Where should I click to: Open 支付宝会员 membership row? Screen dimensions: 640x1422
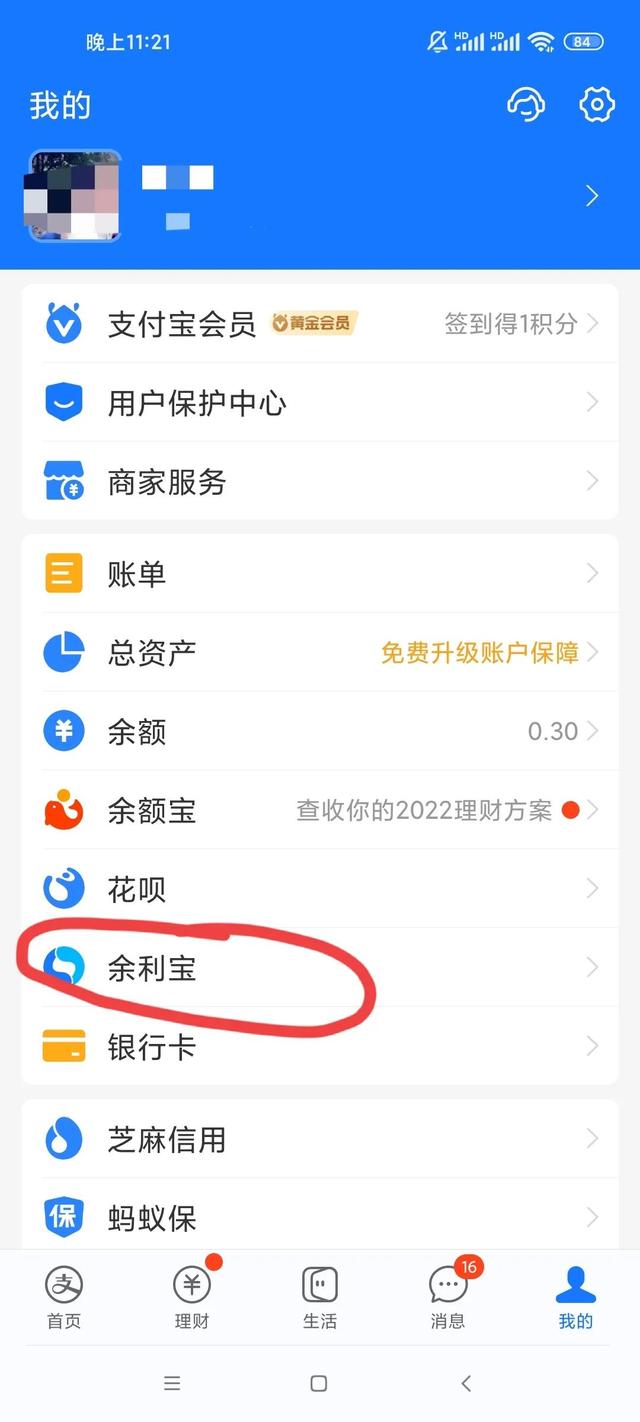click(x=320, y=324)
